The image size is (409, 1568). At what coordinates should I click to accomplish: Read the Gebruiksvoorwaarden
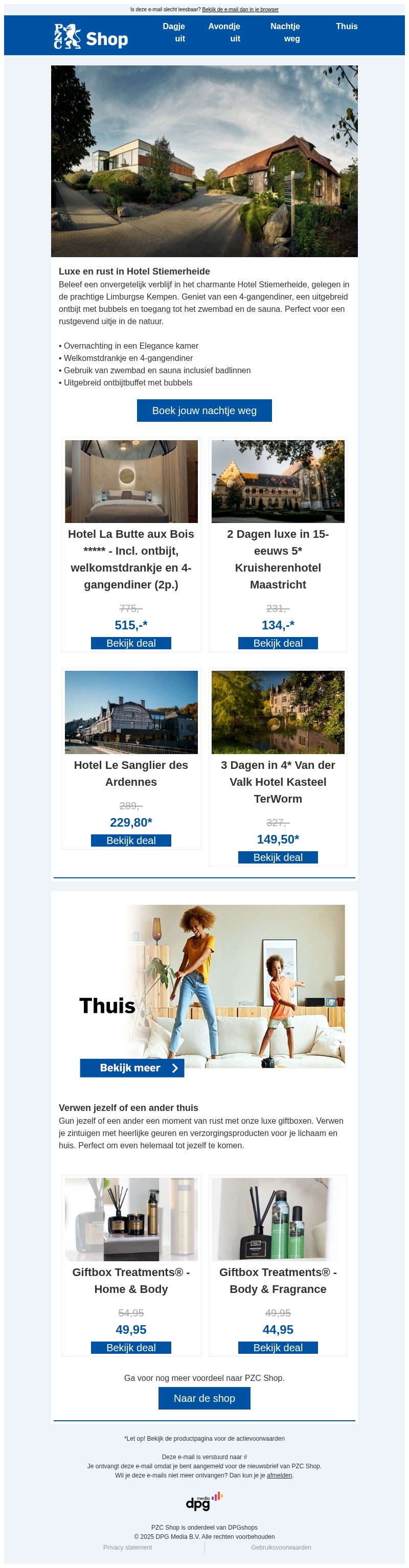(x=281, y=1548)
